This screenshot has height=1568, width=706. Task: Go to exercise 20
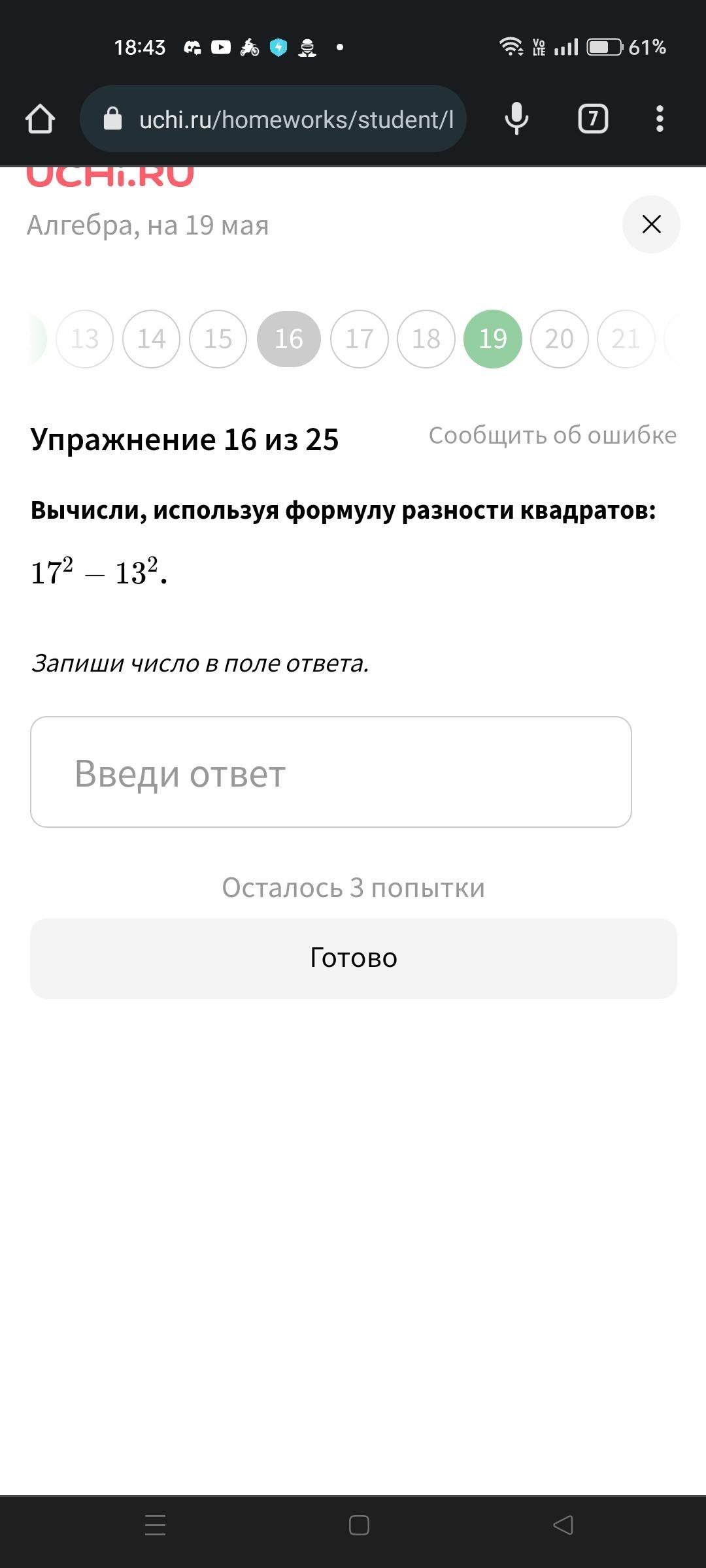coord(560,338)
